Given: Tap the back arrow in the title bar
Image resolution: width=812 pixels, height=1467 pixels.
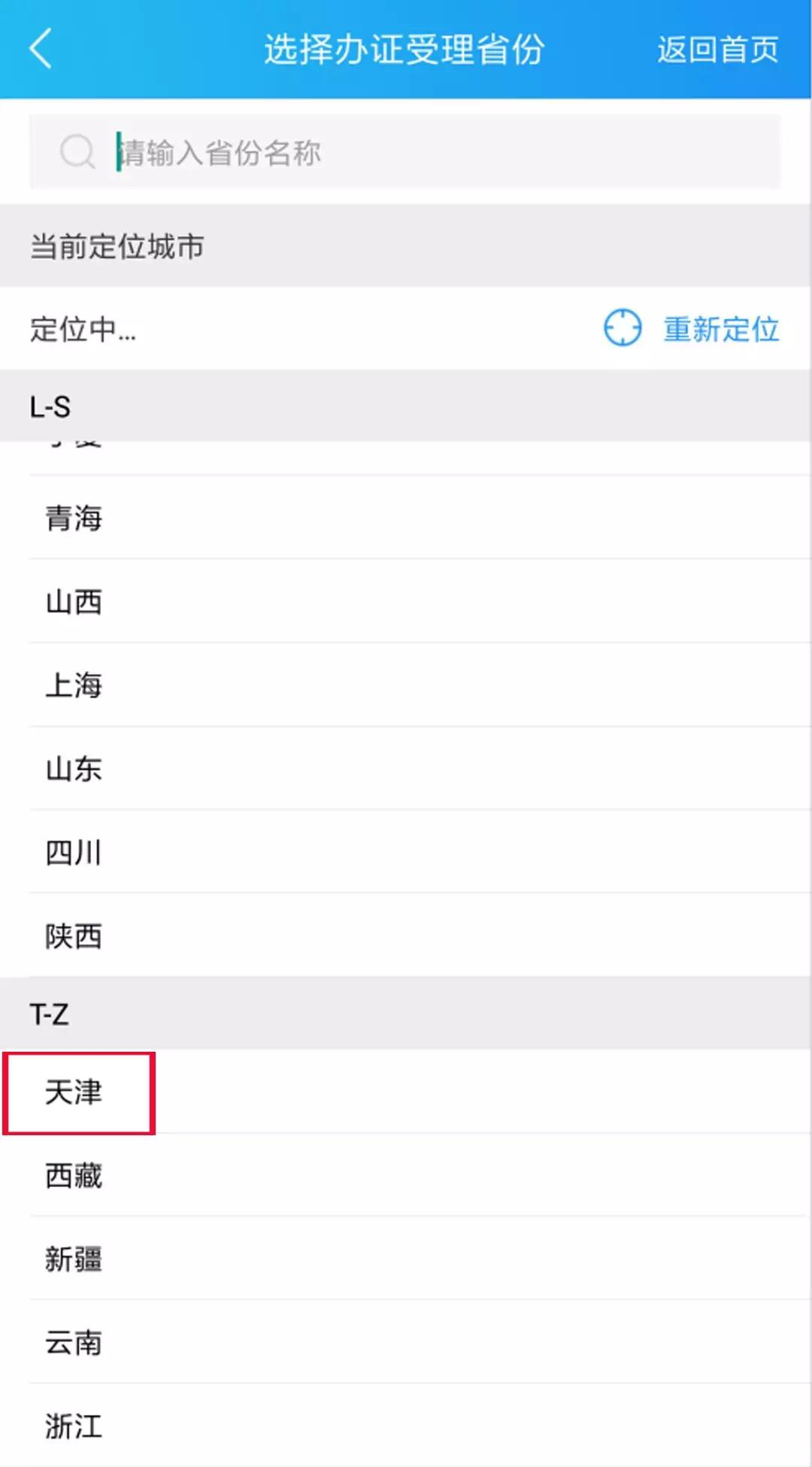Looking at the screenshot, I should pos(41,49).
